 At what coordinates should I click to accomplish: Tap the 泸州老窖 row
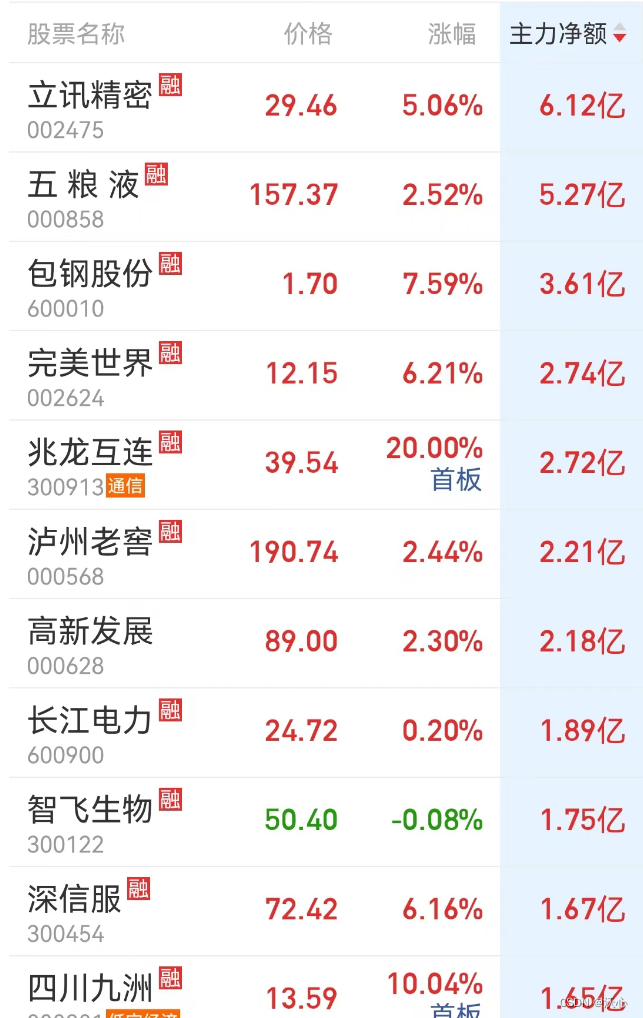[x=90, y=541]
